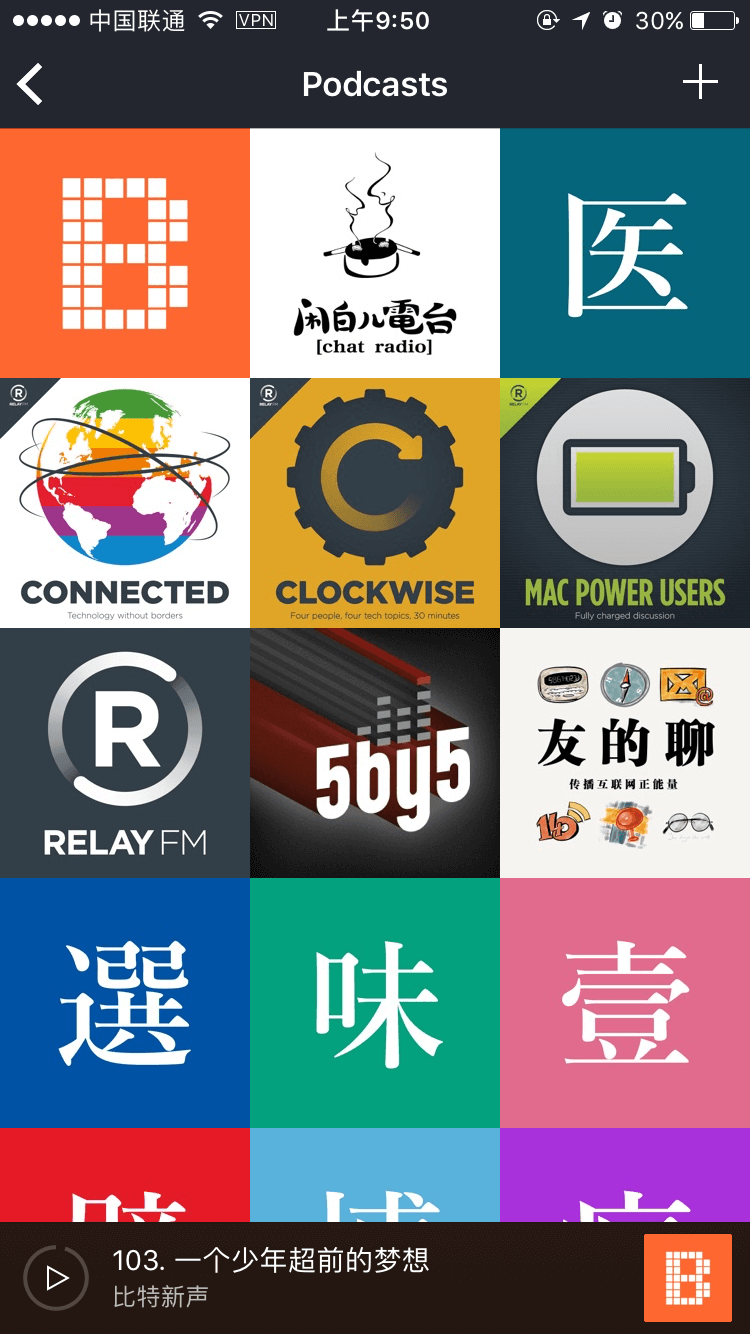Open the pink 壹 podcast tile
The height and width of the screenshot is (1334, 750).
[x=625, y=1003]
